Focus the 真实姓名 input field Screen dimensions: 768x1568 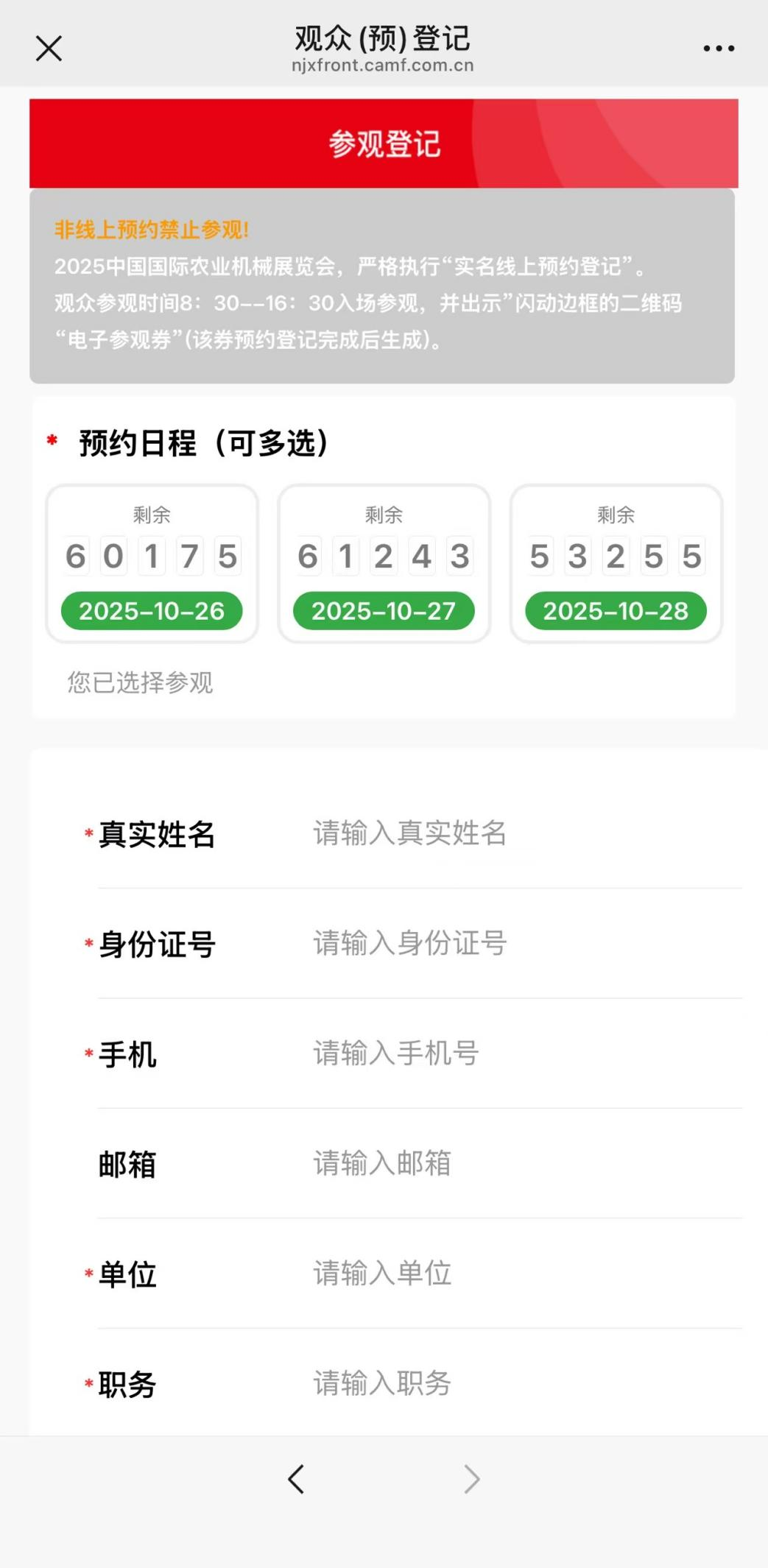click(x=515, y=833)
